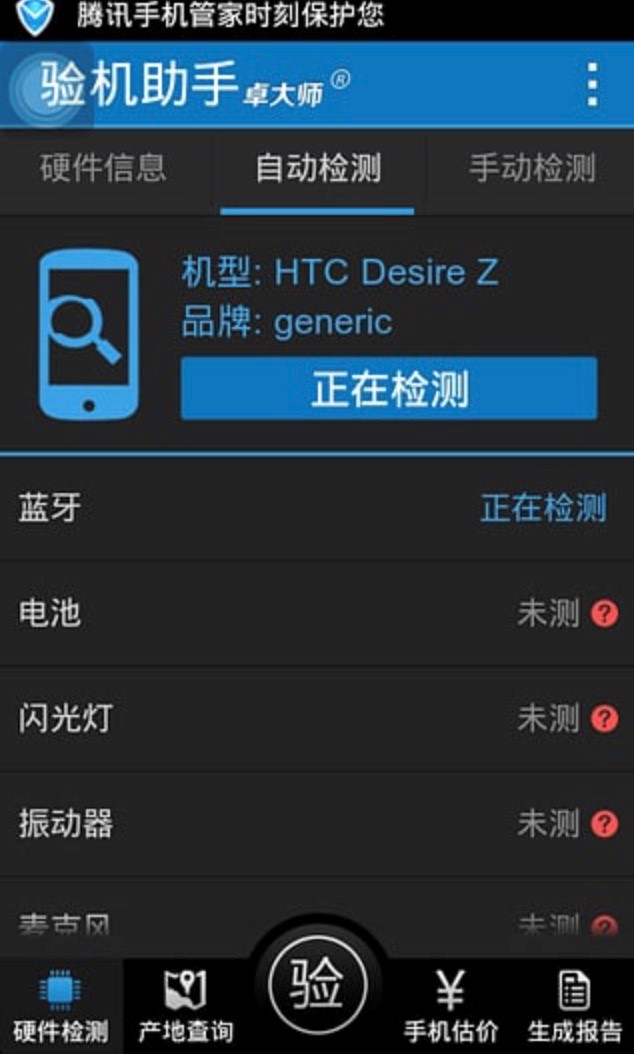Image resolution: width=634 pixels, height=1054 pixels.
Task: Tap the question mark beside 振动器
Action: (604, 824)
